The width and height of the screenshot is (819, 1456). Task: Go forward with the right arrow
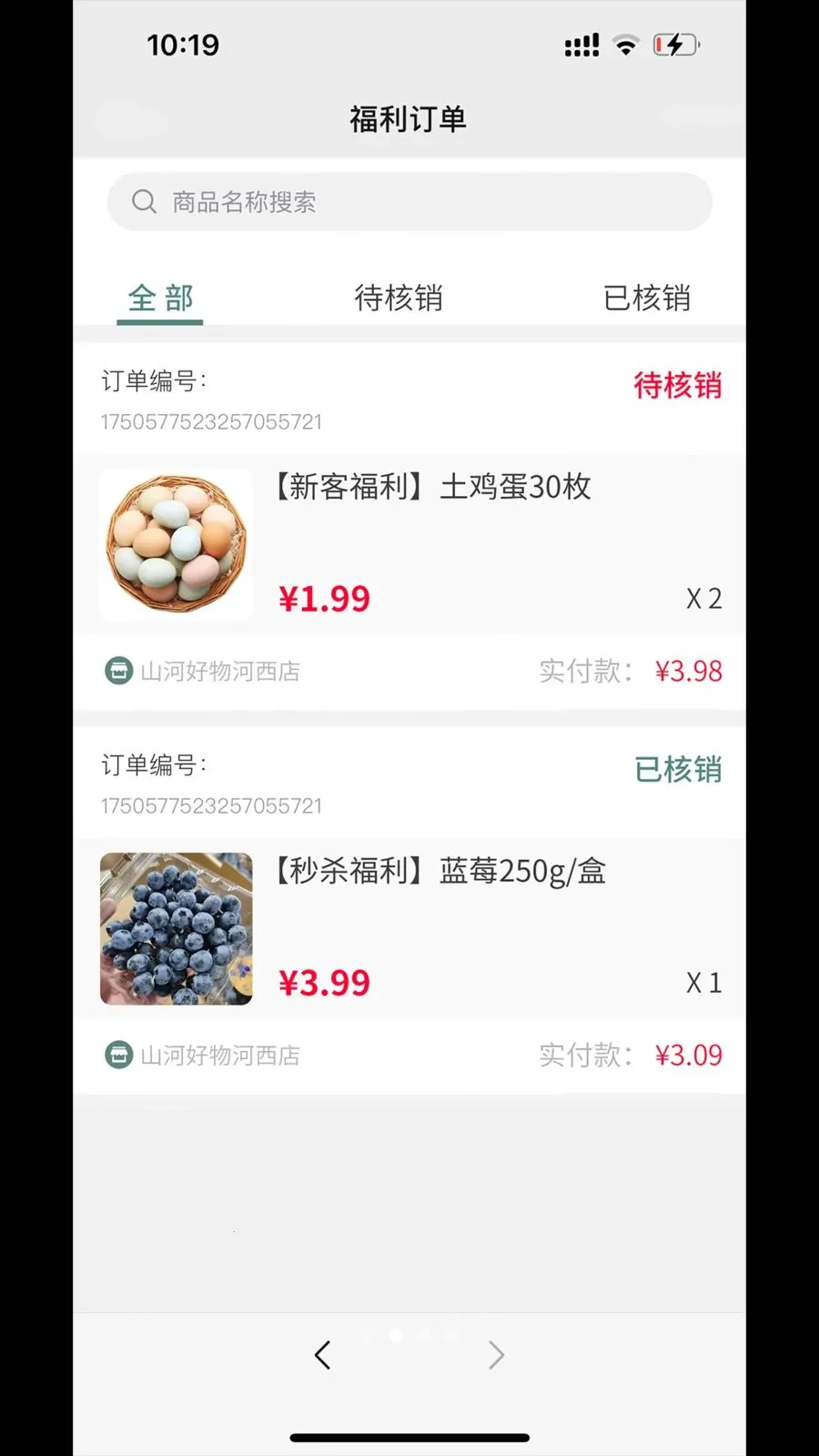496,1355
